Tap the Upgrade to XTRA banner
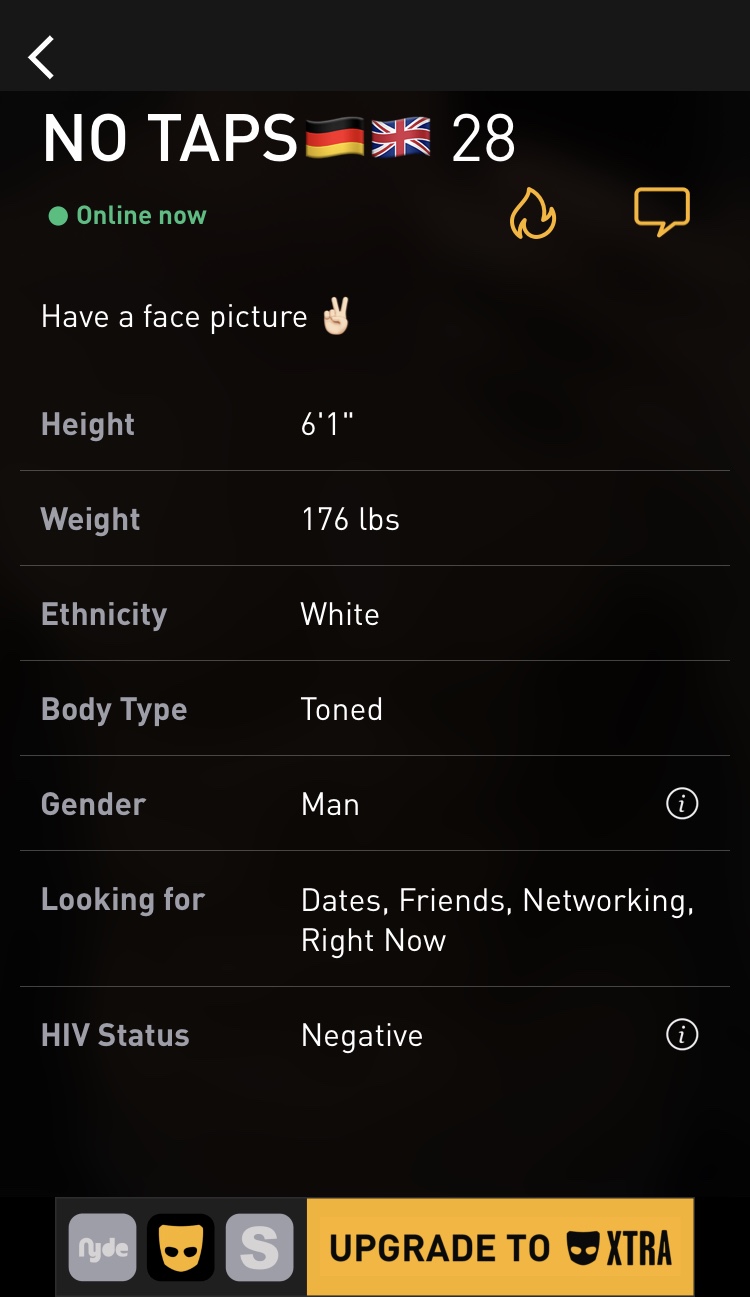Image resolution: width=750 pixels, height=1297 pixels. pyautogui.click(x=500, y=1247)
